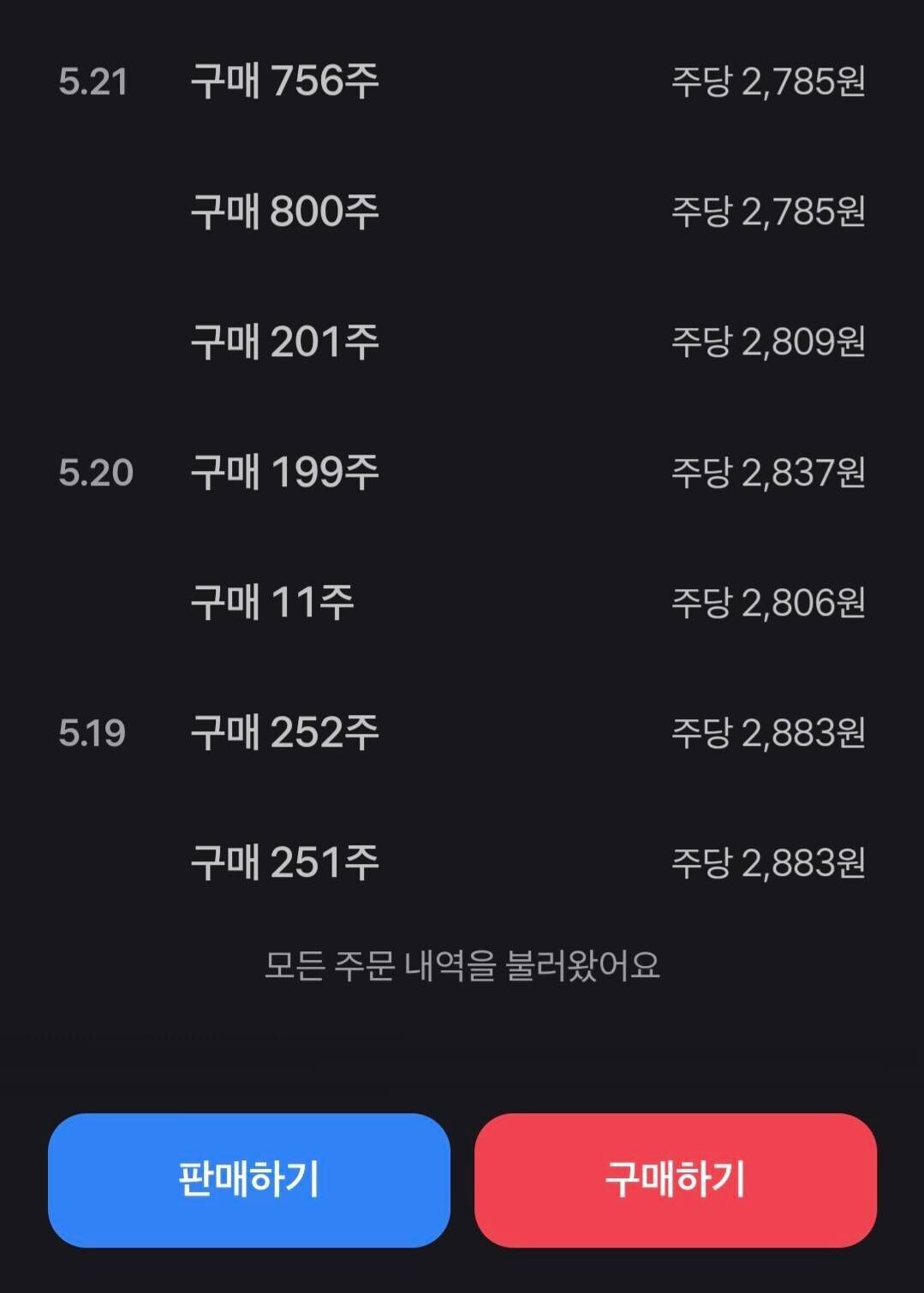924x1293 pixels.
Task: Select the 구매 251주 order entry
Action: pos(283,862)
